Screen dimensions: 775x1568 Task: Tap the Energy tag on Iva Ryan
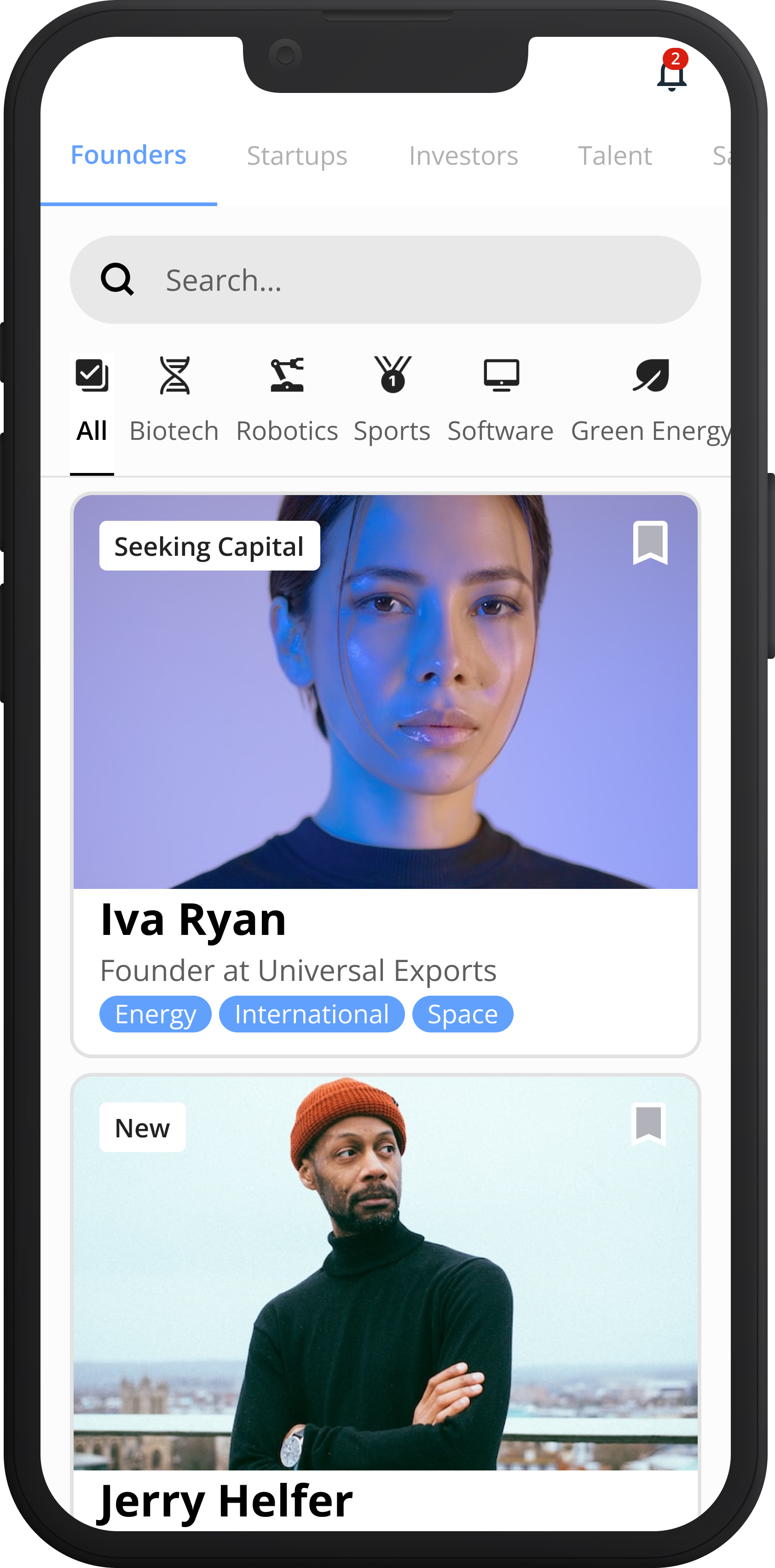(x=155, y=1014)
